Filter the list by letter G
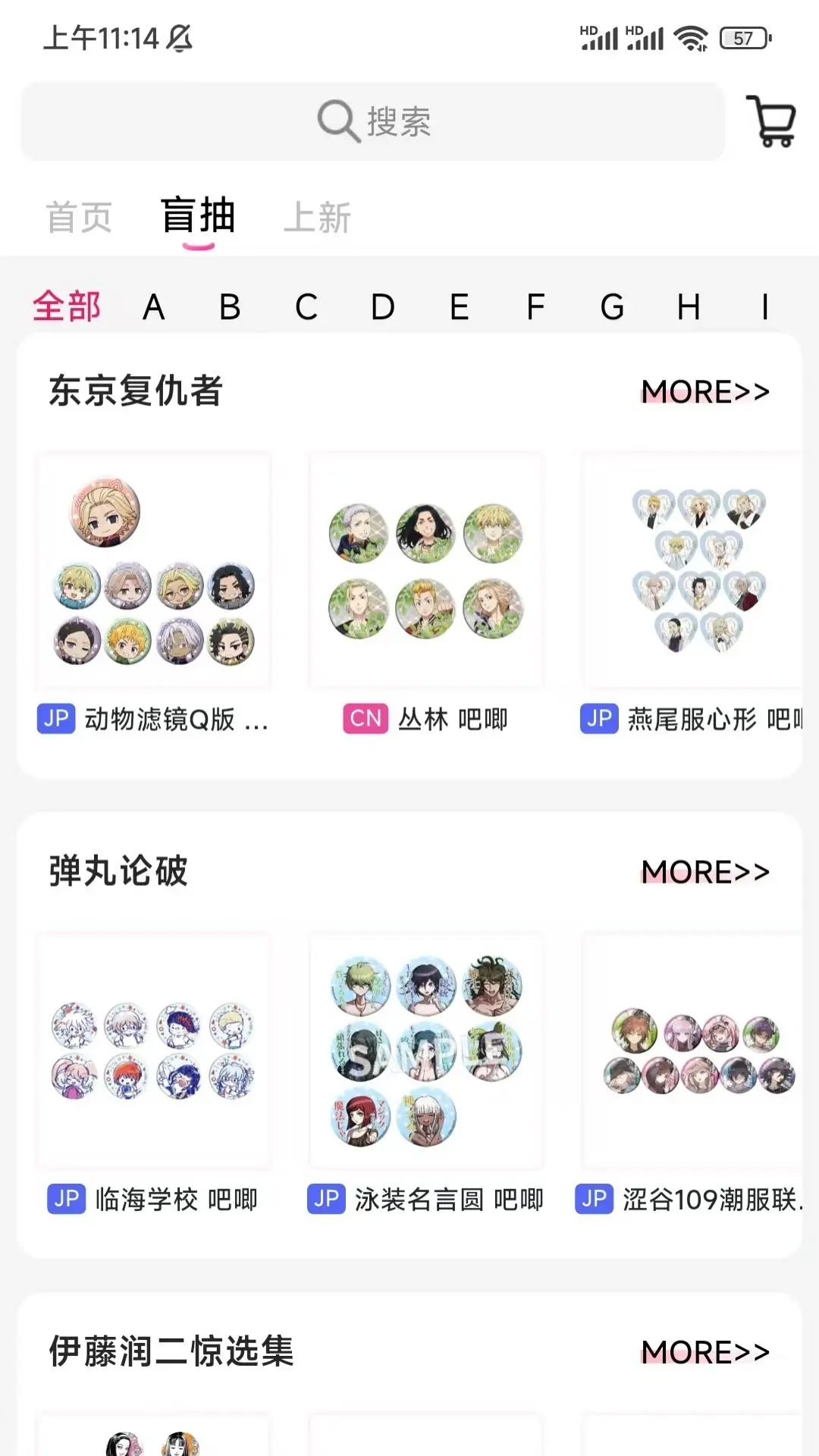The width and height of the screenshot is (819, 1456). tap(612, 307)
